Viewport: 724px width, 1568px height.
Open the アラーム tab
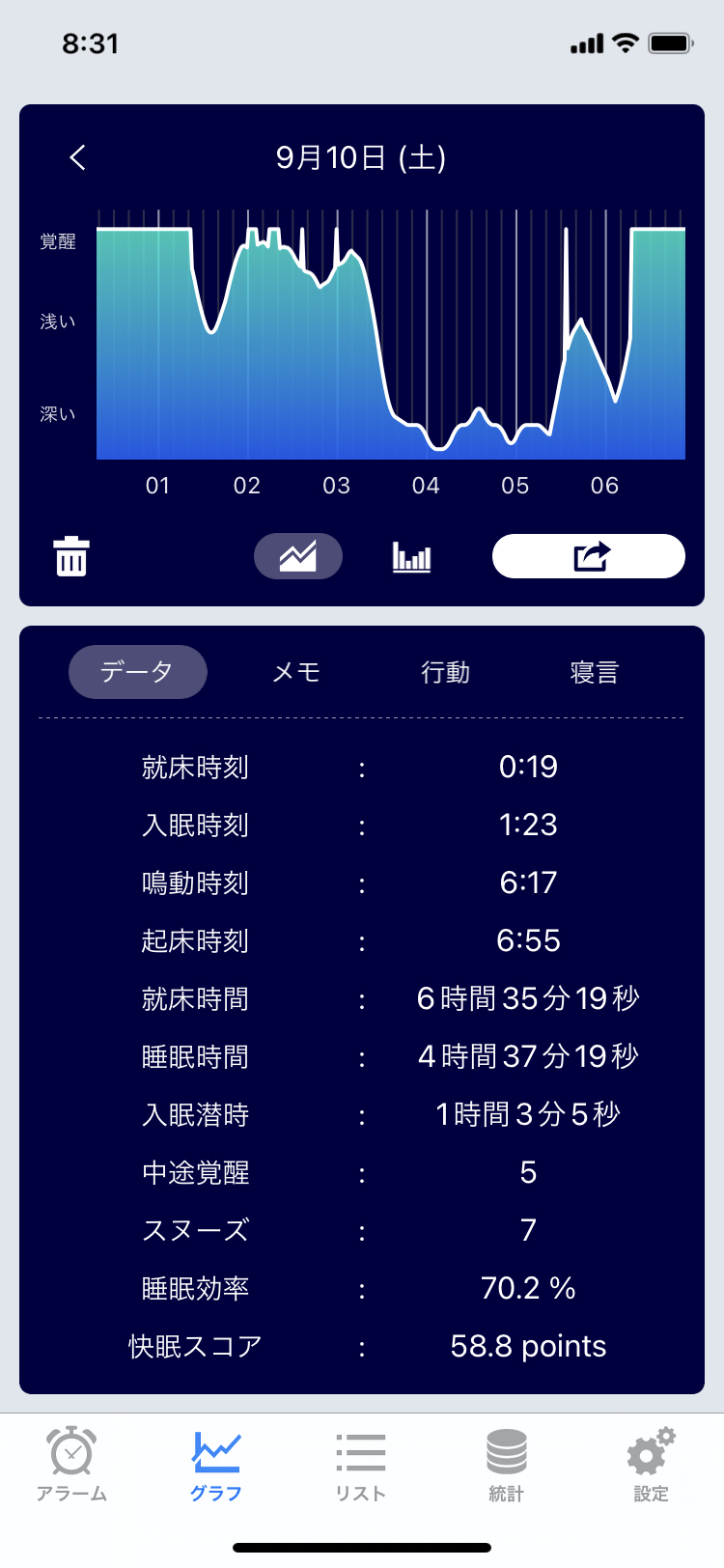click(72, 1465)
